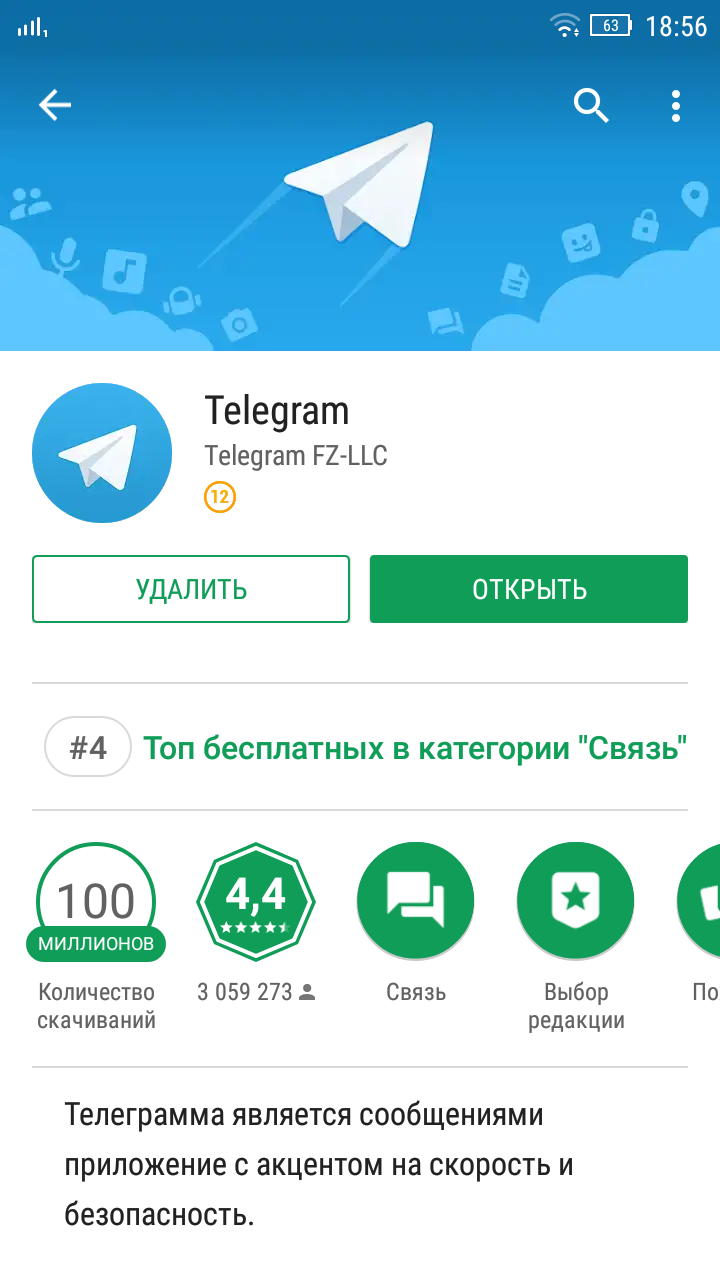Image resolution: width=720 pixels, height=1280 pixels.
Task: Open the Выбор редакции badge
Action: (x=576, y=902)
